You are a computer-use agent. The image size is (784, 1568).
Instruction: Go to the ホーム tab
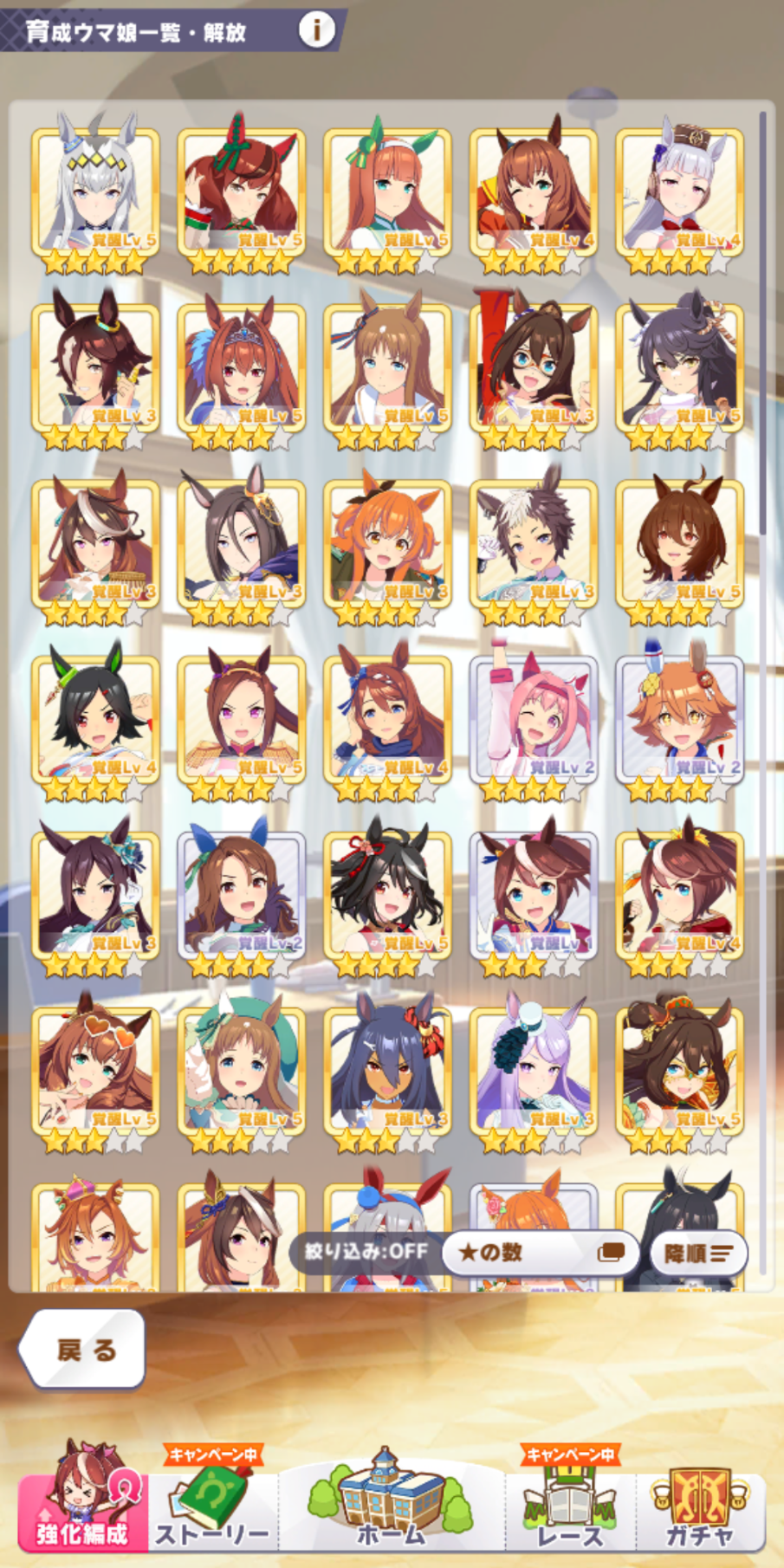tap(392, 1500)
